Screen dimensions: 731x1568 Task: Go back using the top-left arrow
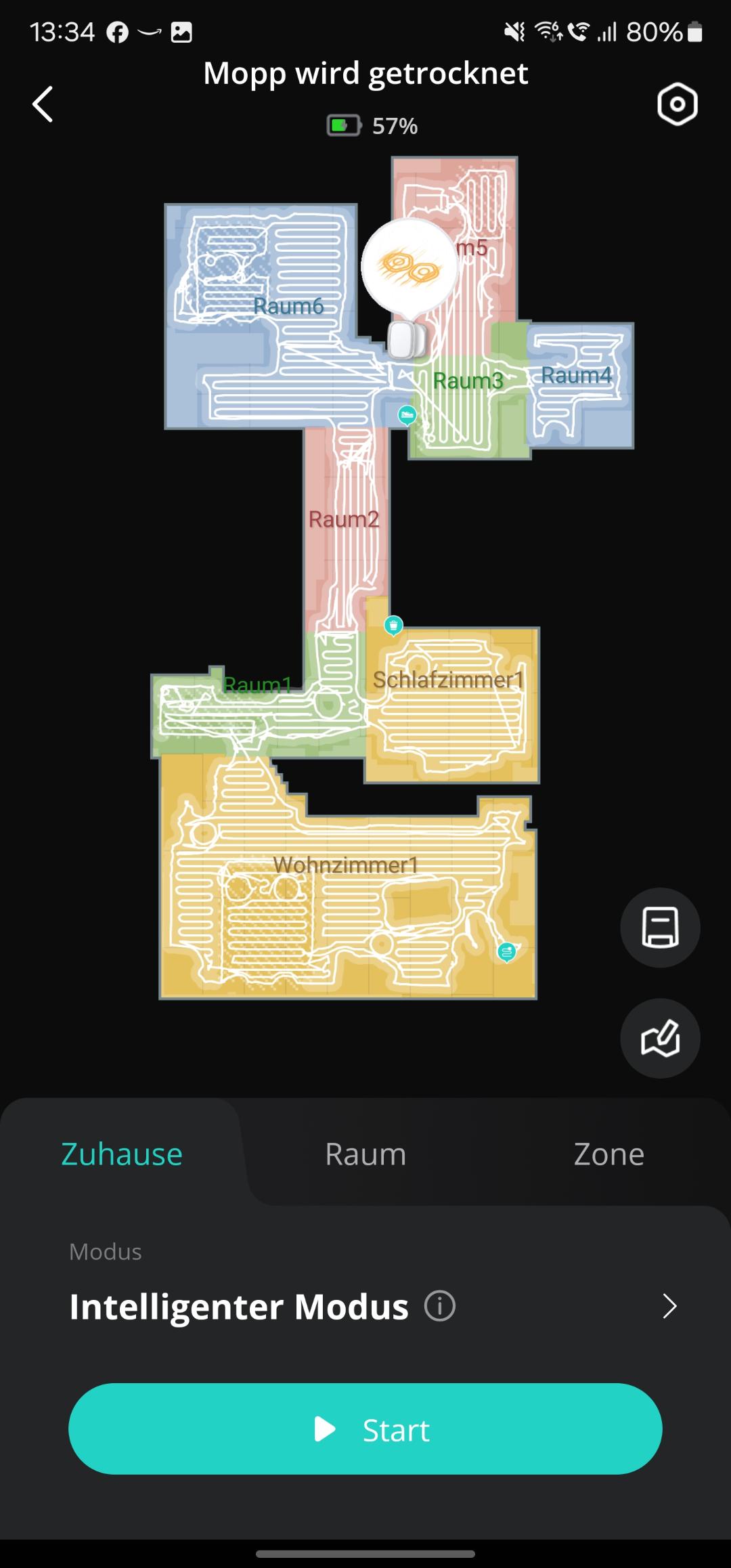43,104
